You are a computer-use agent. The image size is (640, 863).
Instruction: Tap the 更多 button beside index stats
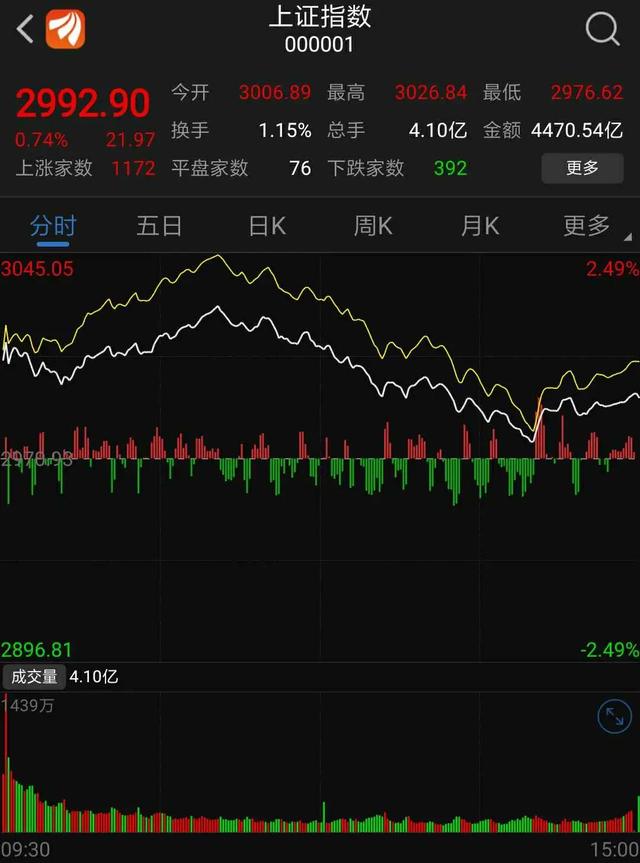582,168
